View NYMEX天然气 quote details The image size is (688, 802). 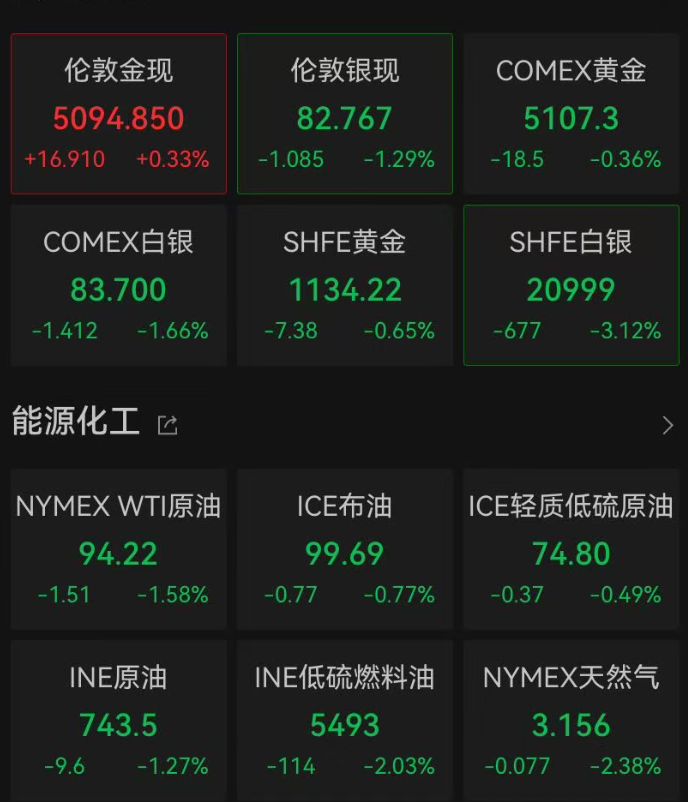coord(571,721)
